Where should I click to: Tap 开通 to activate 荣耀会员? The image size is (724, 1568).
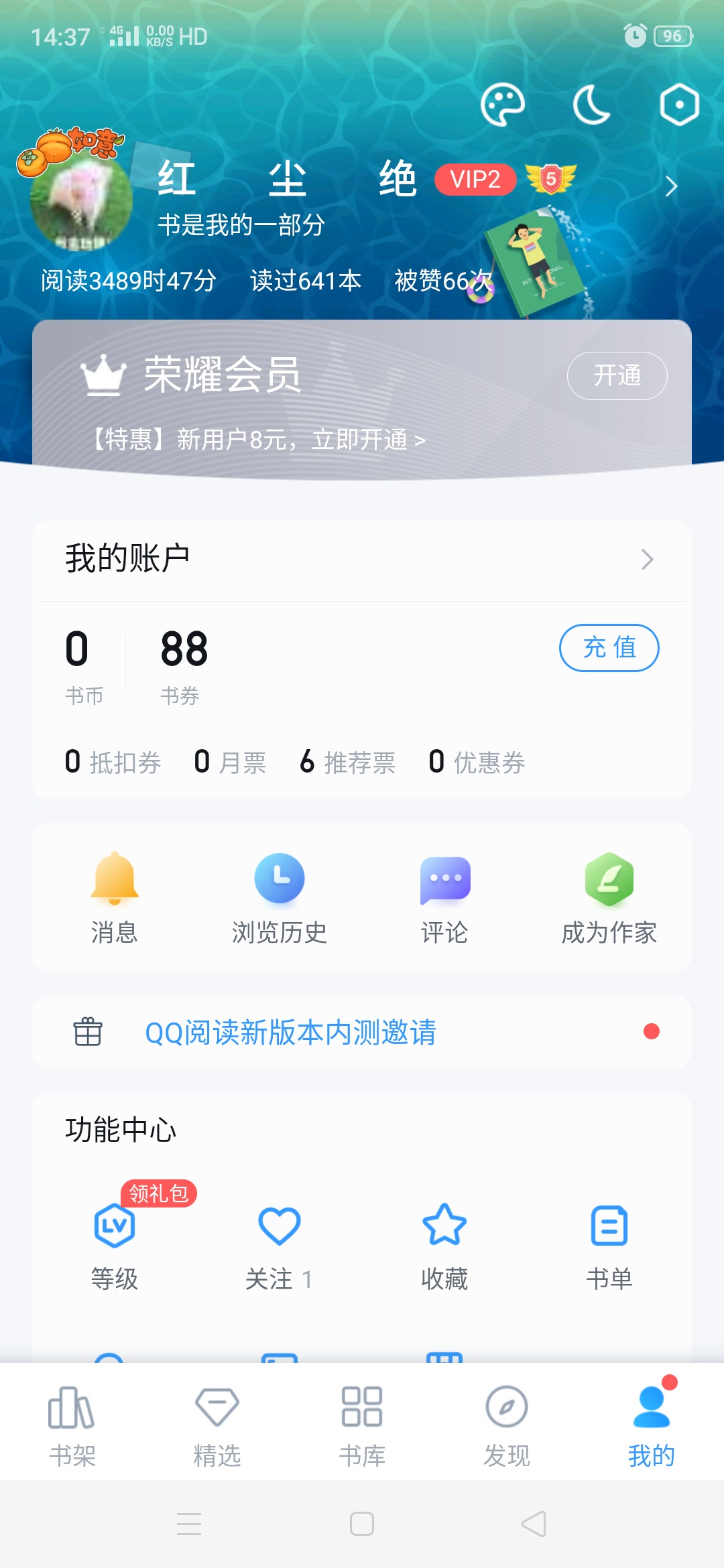[617, 375]
